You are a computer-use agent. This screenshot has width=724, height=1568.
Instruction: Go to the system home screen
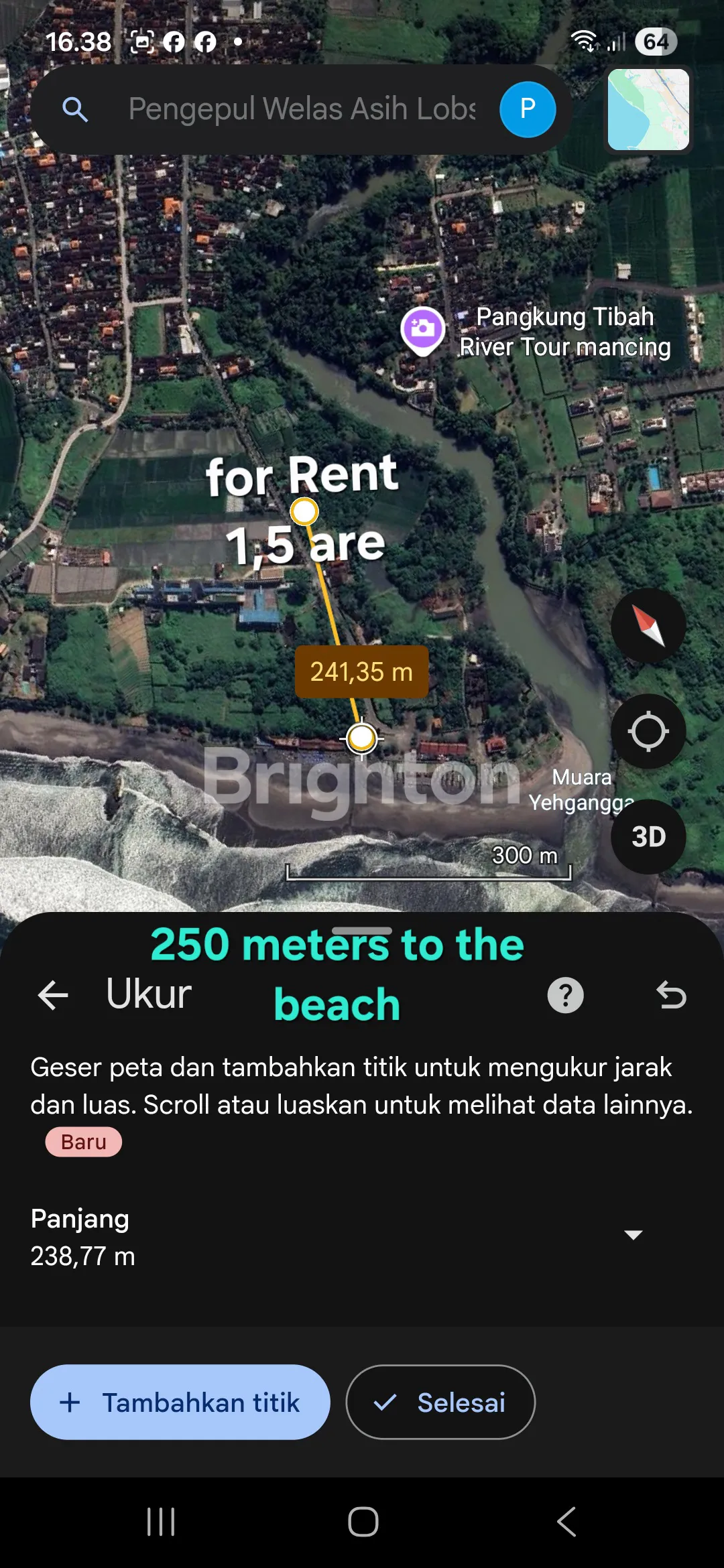(x=363, y=1521)
